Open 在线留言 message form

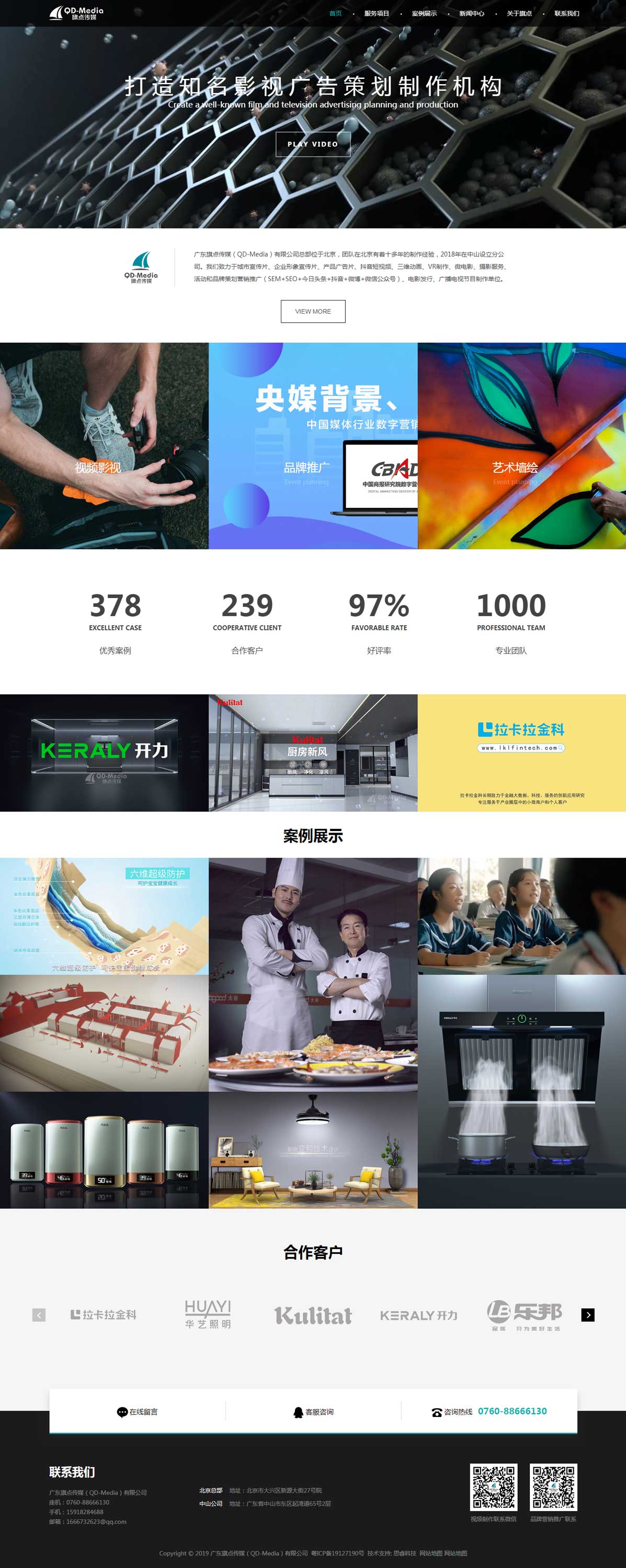coord(137,1412)
